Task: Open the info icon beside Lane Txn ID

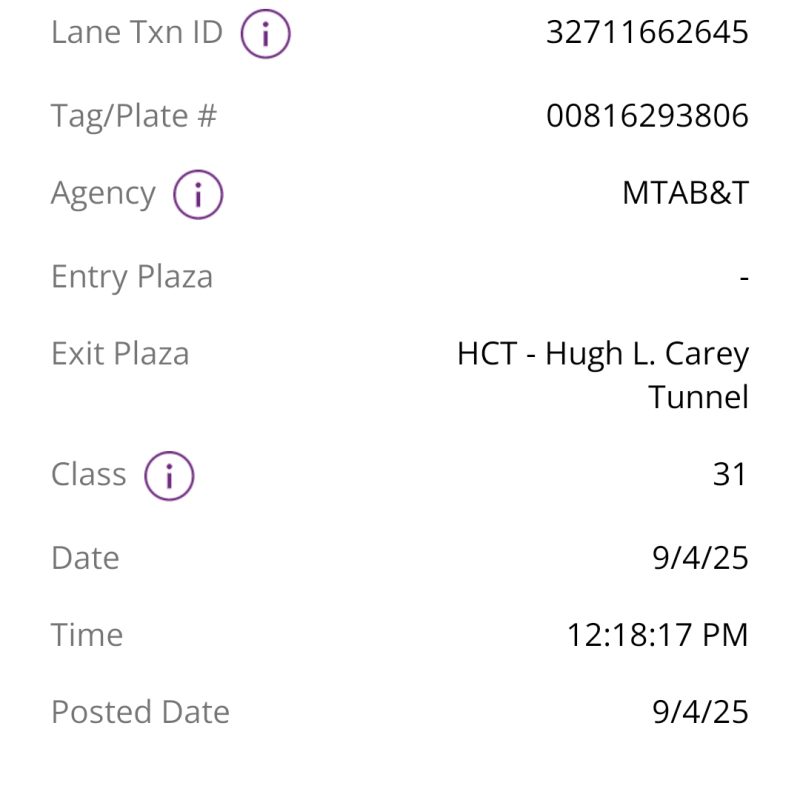Action: [x=265, y=34]
